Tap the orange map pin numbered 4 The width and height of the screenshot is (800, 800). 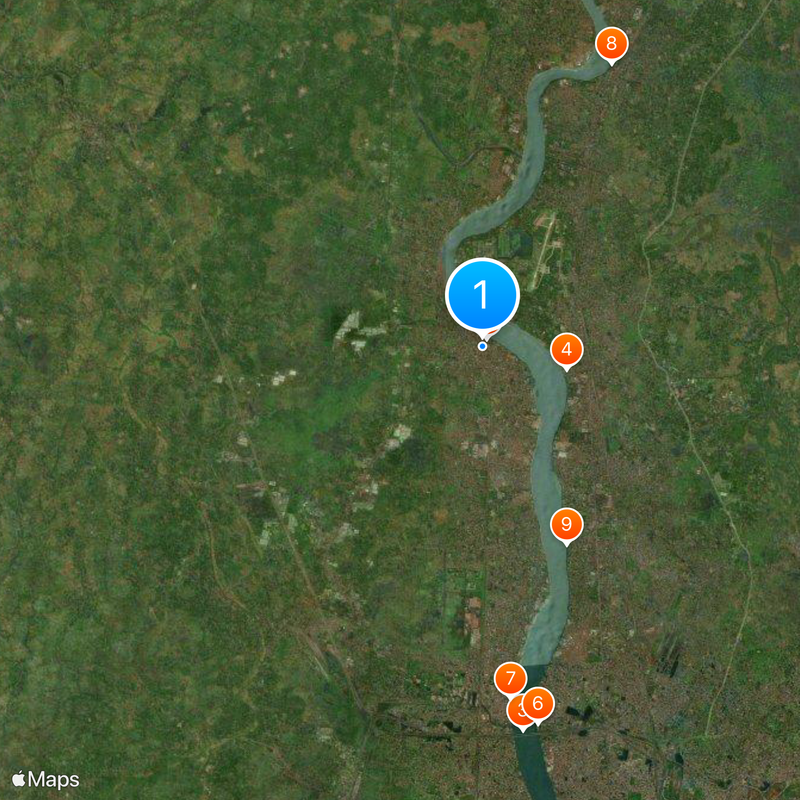point(566,350)
